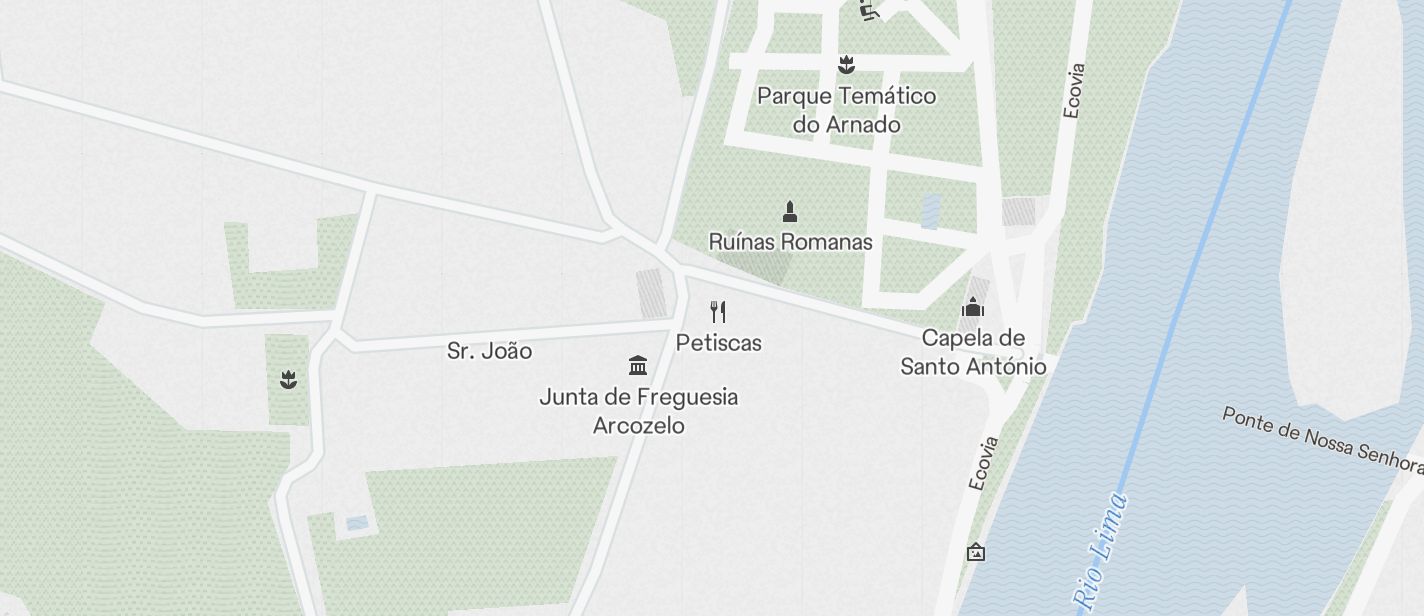
Task: Tap the Petiscas restaurant marker
Action: [x=717, y=312]
